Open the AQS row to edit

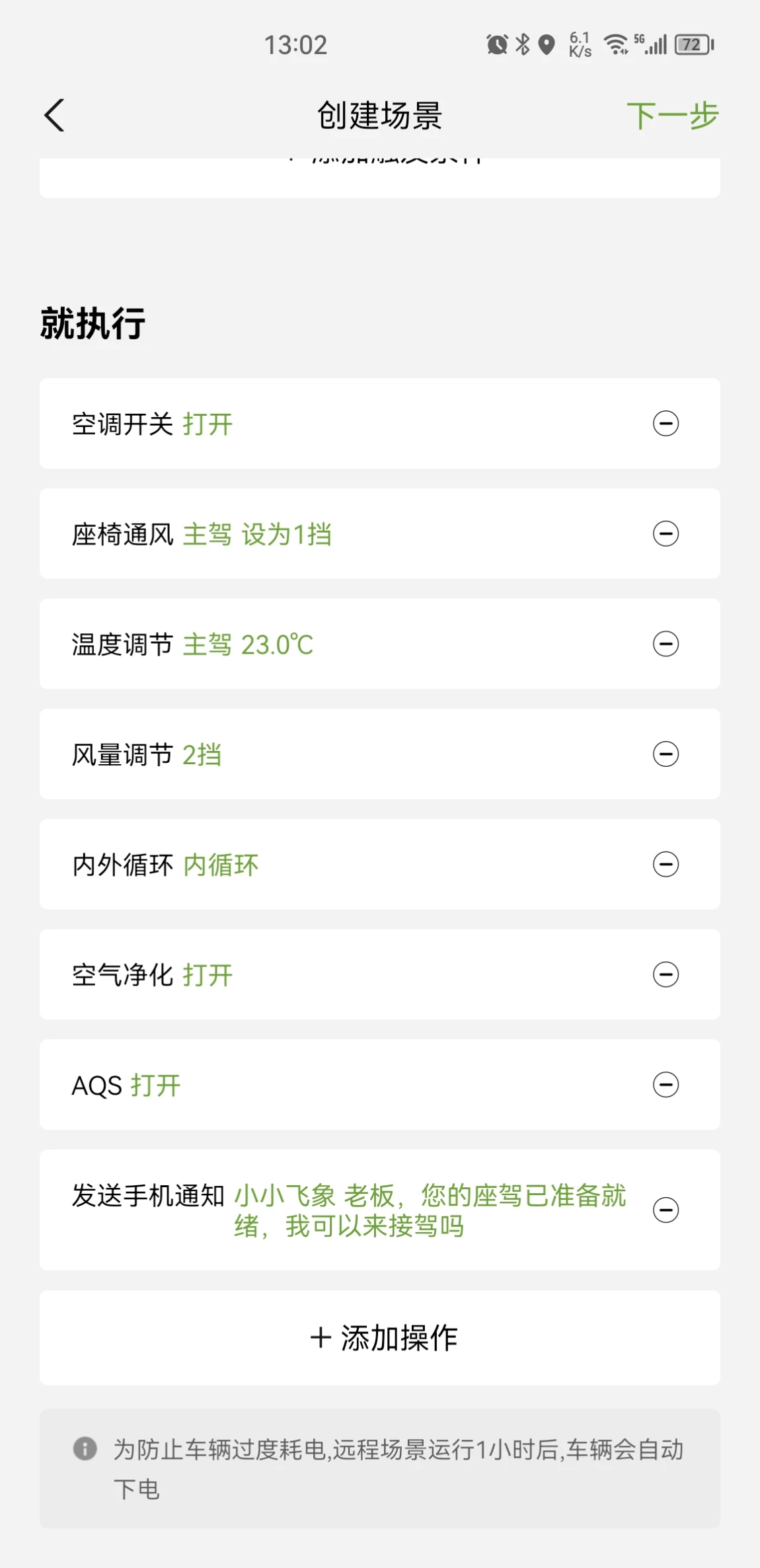380,1085
